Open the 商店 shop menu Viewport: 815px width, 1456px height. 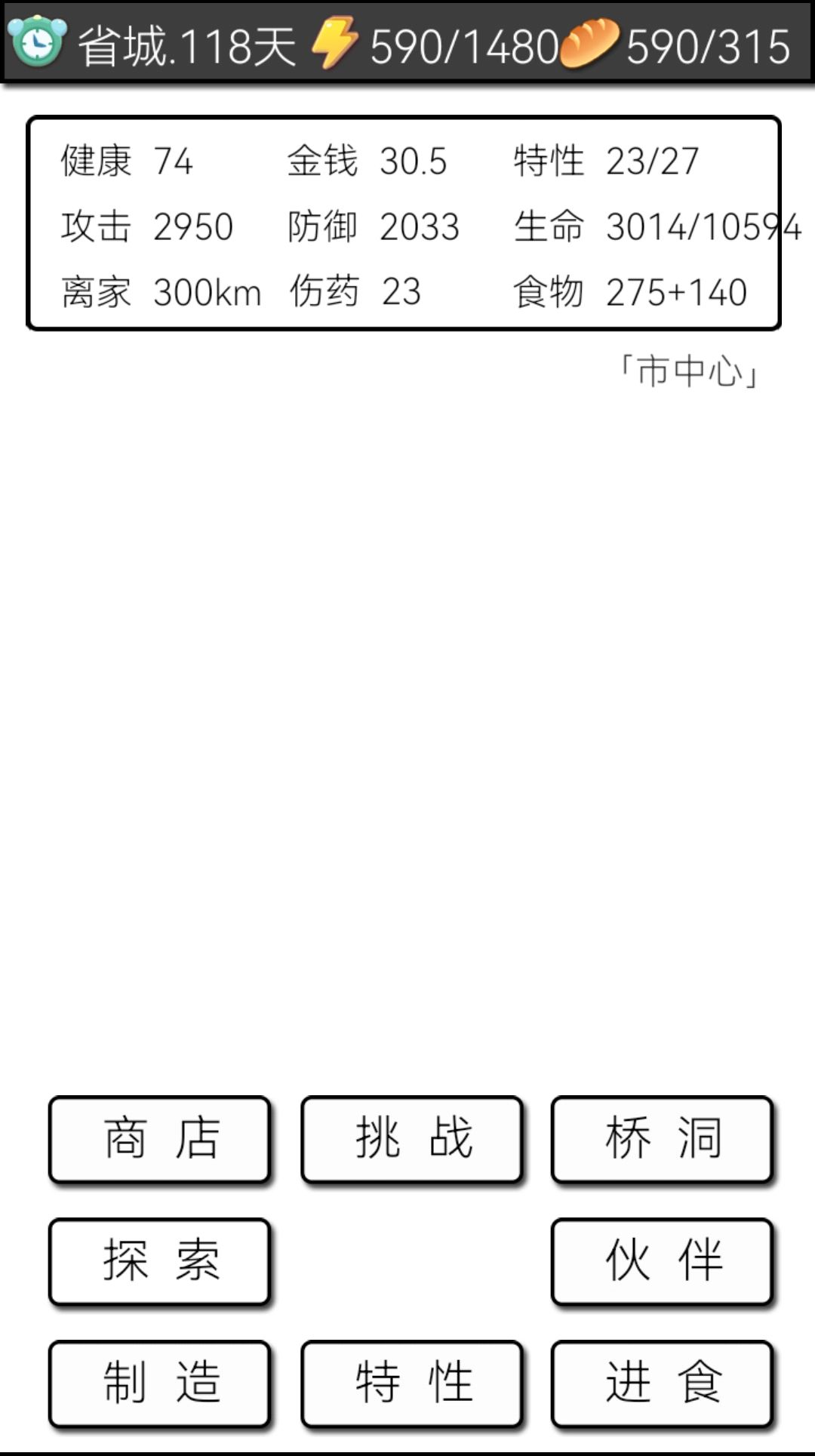point(159,1140)
